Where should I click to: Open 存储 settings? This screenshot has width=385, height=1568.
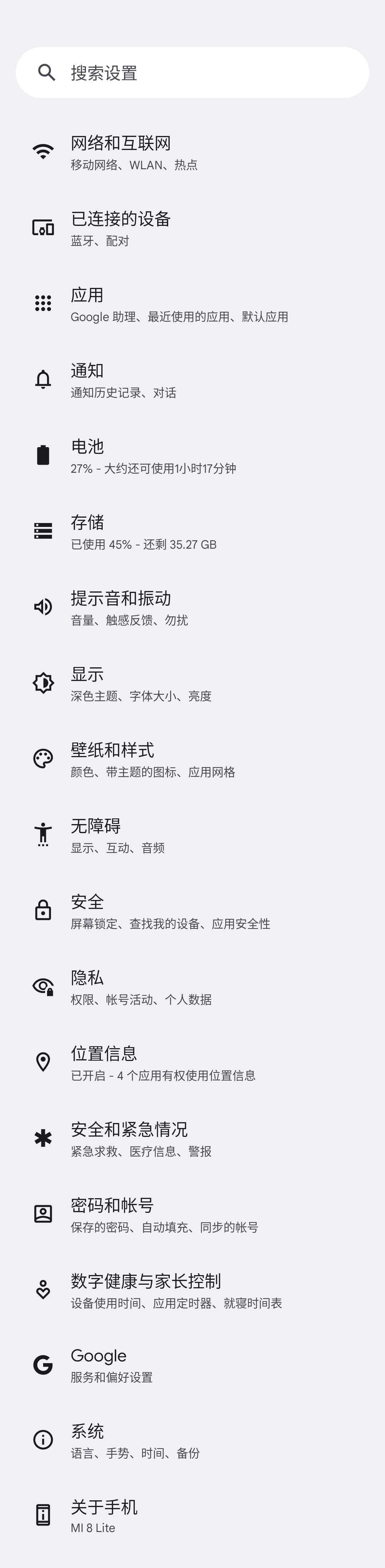[x=192, y=531]
